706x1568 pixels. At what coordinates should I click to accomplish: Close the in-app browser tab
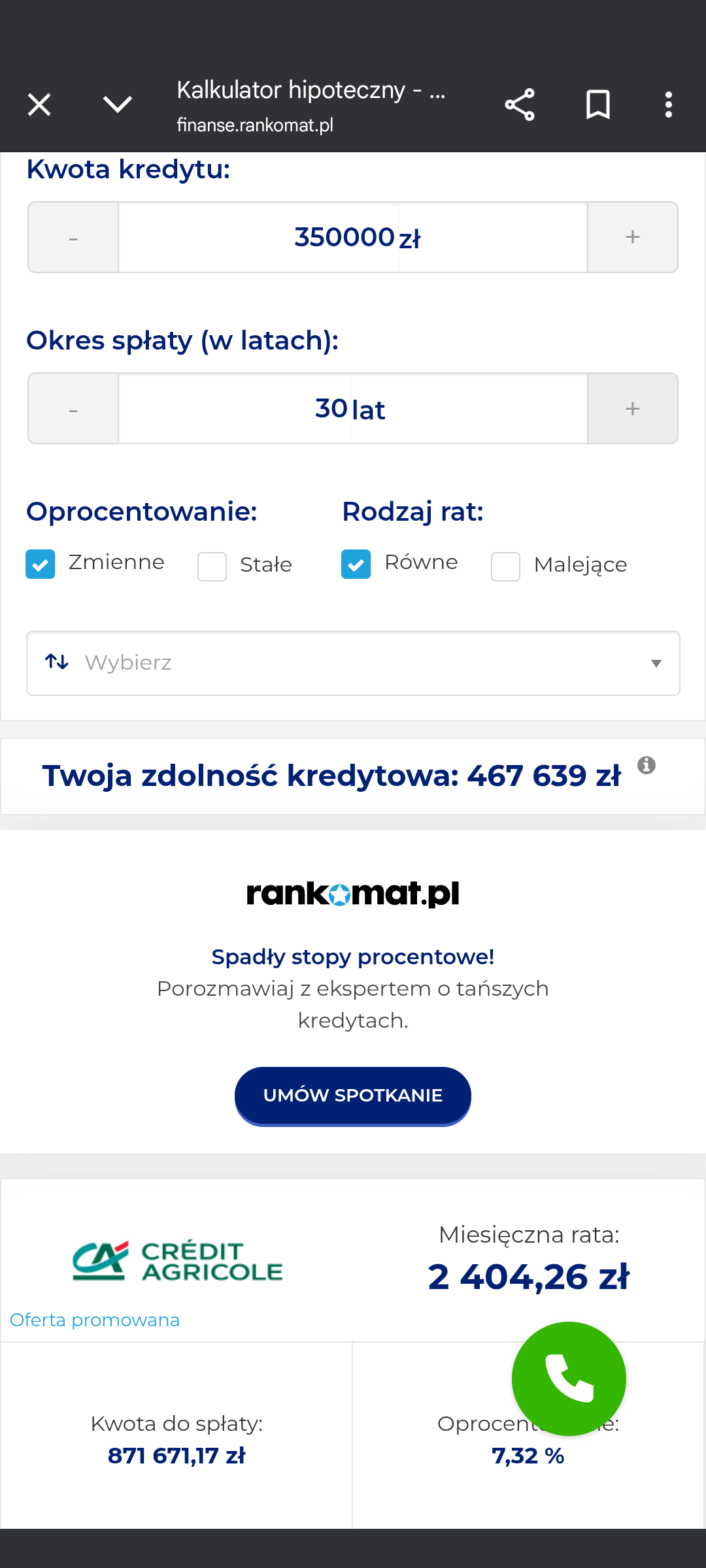pyautogui.click(x=39, y=105)
